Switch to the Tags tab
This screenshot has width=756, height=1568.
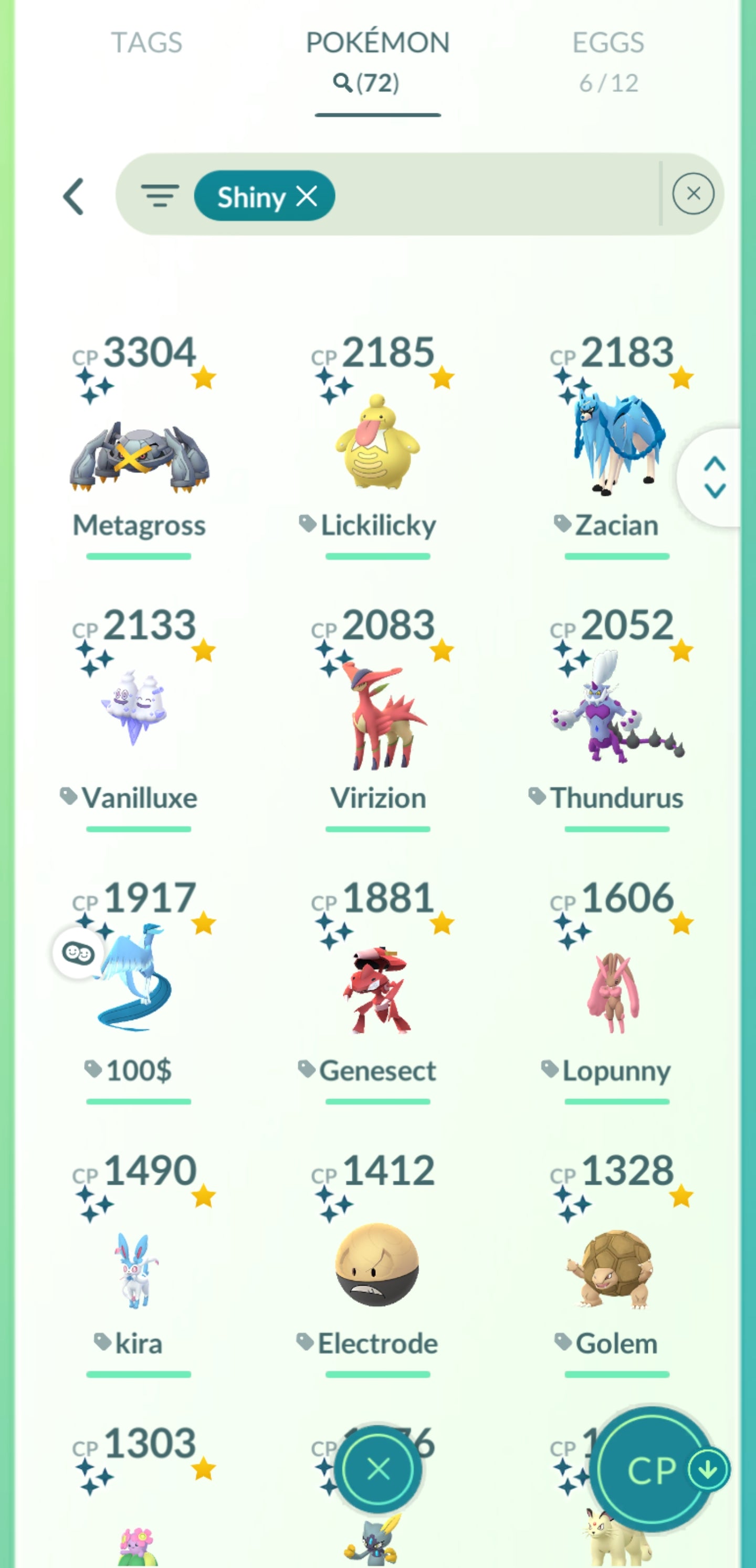(x=146, y=43)
